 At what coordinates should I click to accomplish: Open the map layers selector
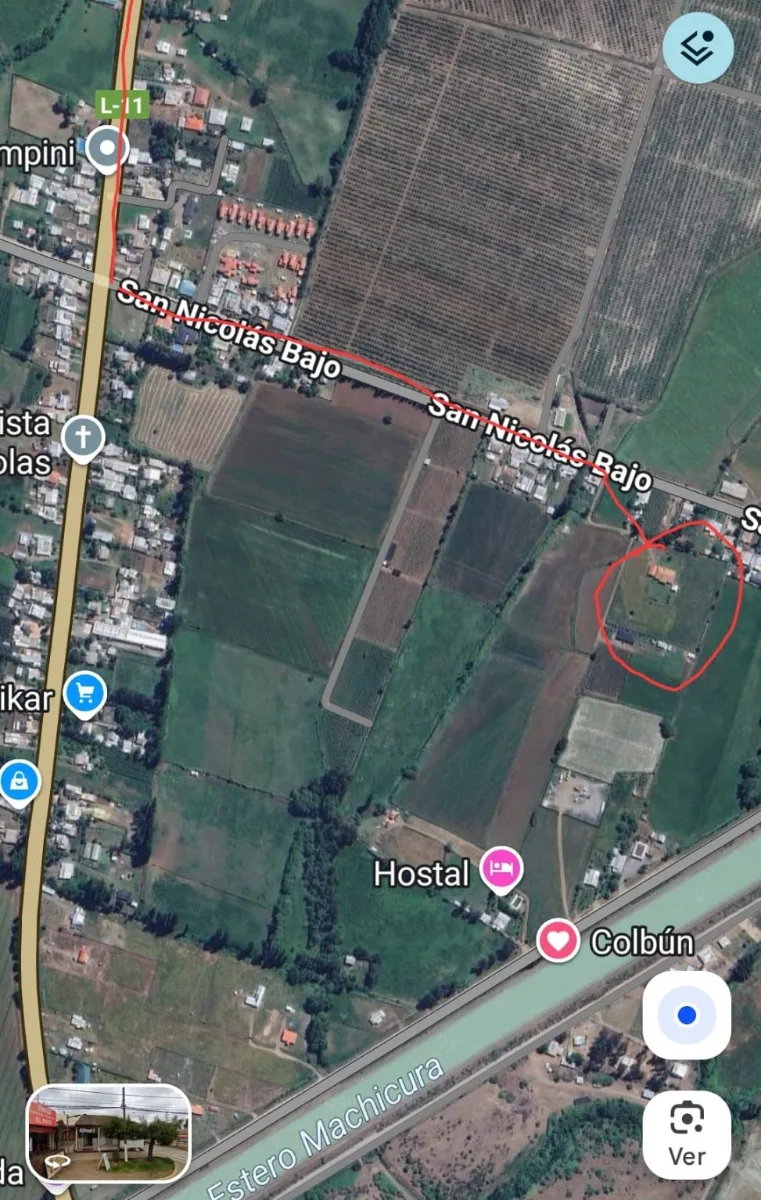coord(697,48)
